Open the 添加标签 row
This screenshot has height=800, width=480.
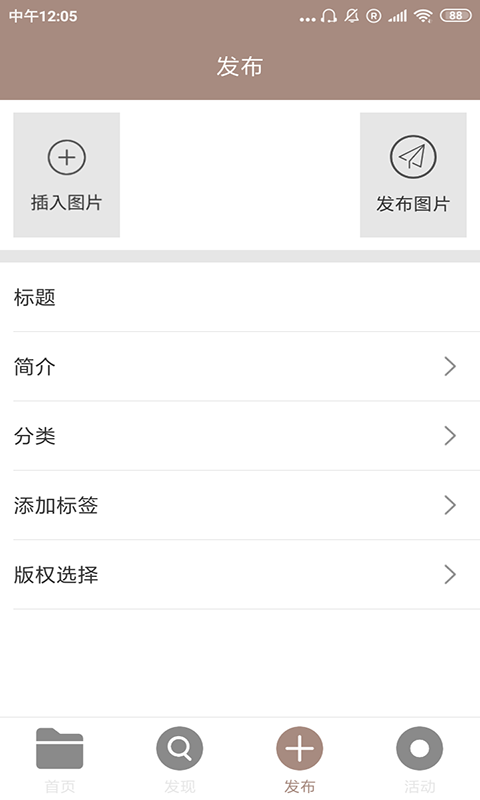(240, 505)
